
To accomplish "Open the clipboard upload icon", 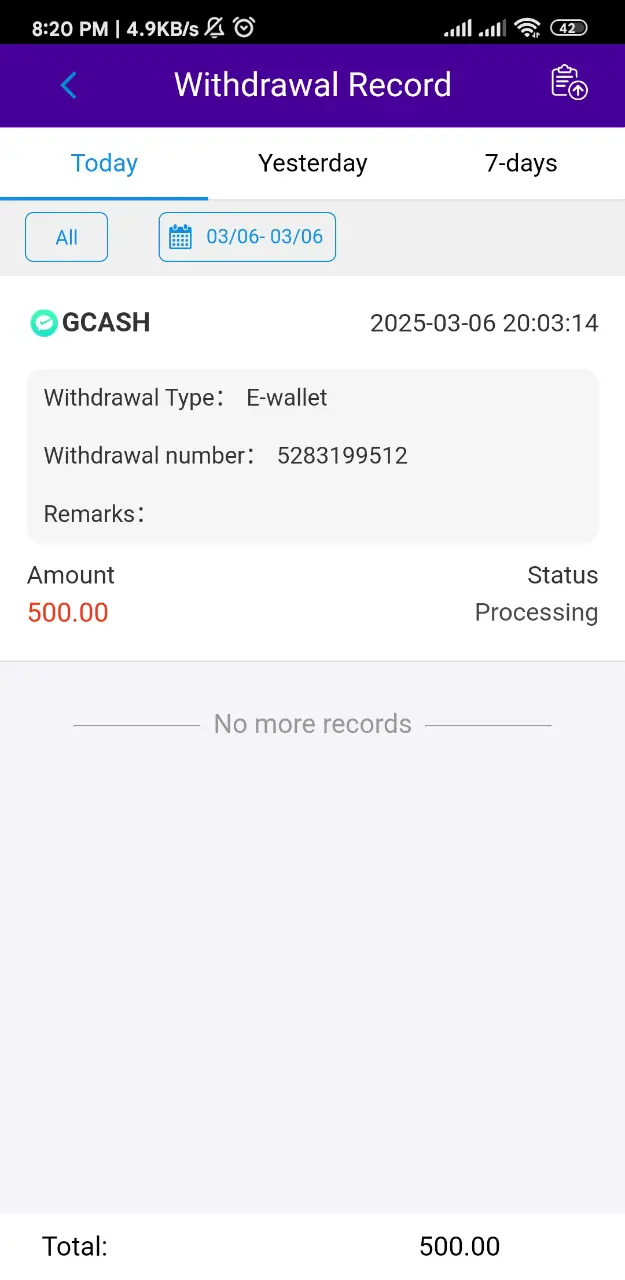I will click(569, 83).
